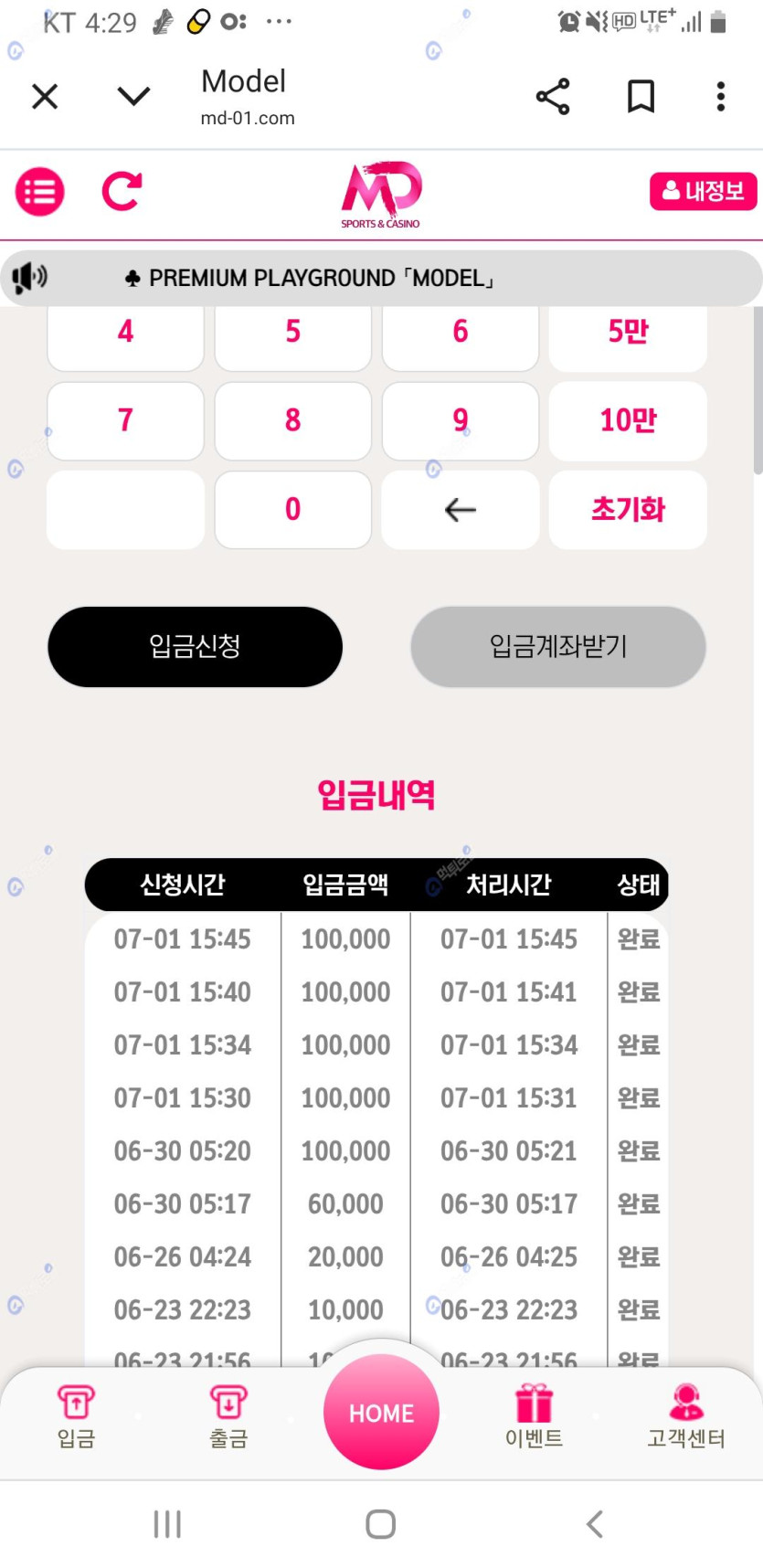This screenshot has width=763, height=1568.
Task: Switch to 출금 withdrawal tab
Action: 228,1415
